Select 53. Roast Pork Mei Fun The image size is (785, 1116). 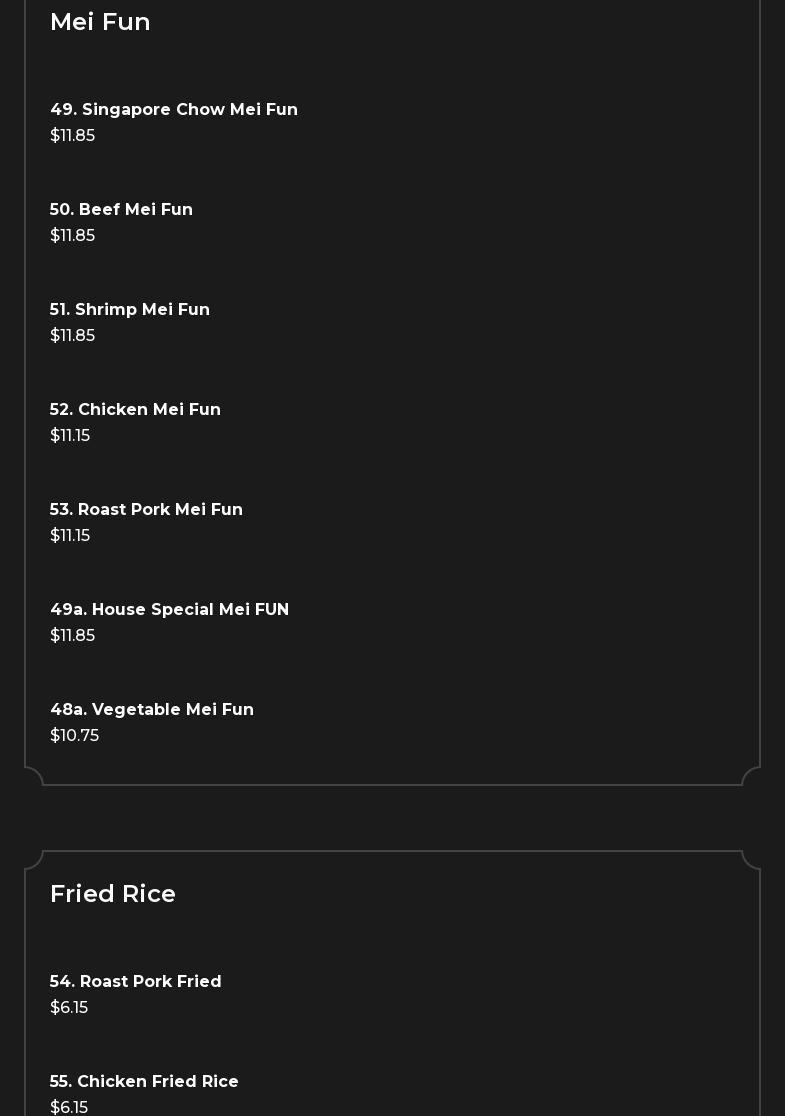146,510
